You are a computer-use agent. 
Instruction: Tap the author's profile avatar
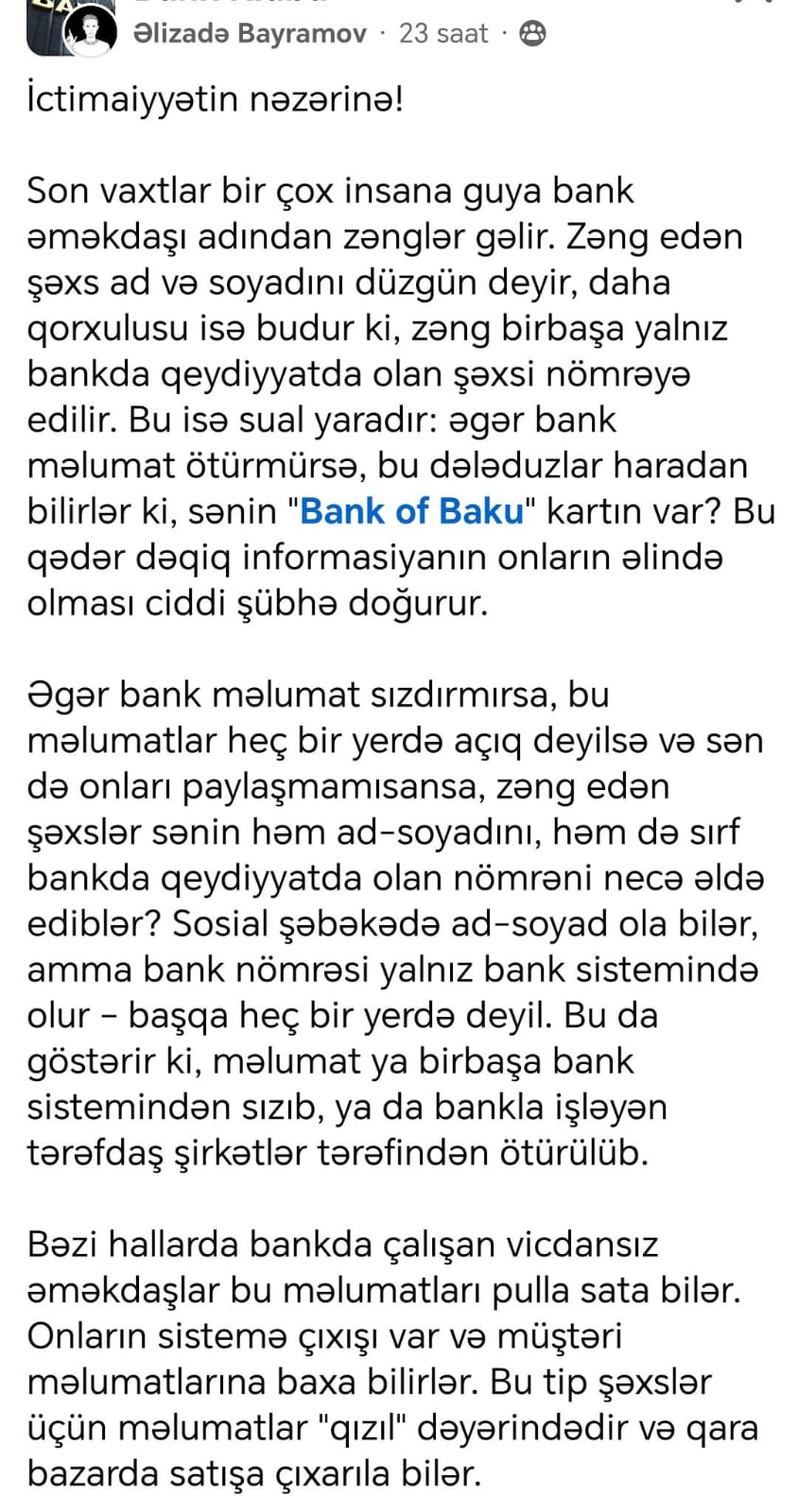tap(92, 34)
